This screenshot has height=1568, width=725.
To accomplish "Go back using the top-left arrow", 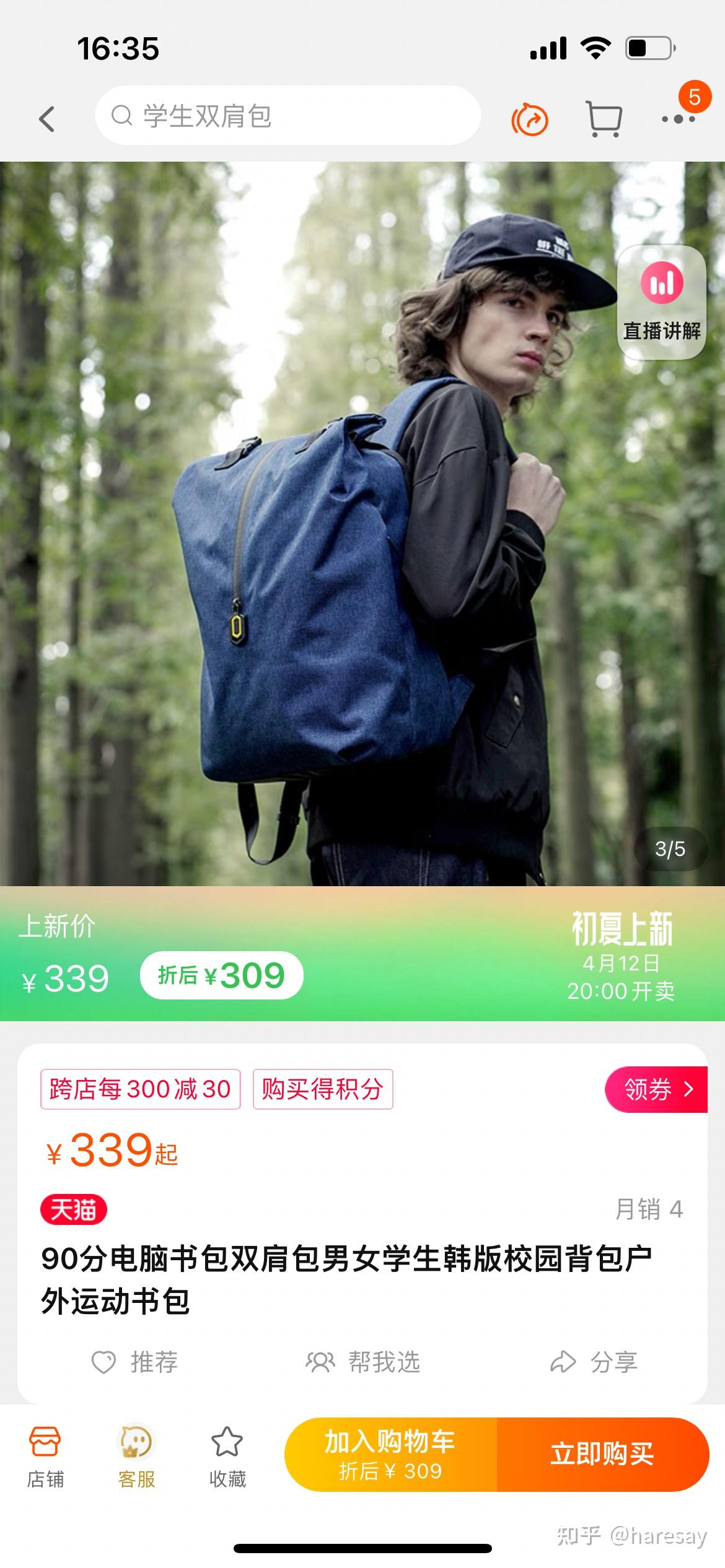I will [x=47, y=118].
